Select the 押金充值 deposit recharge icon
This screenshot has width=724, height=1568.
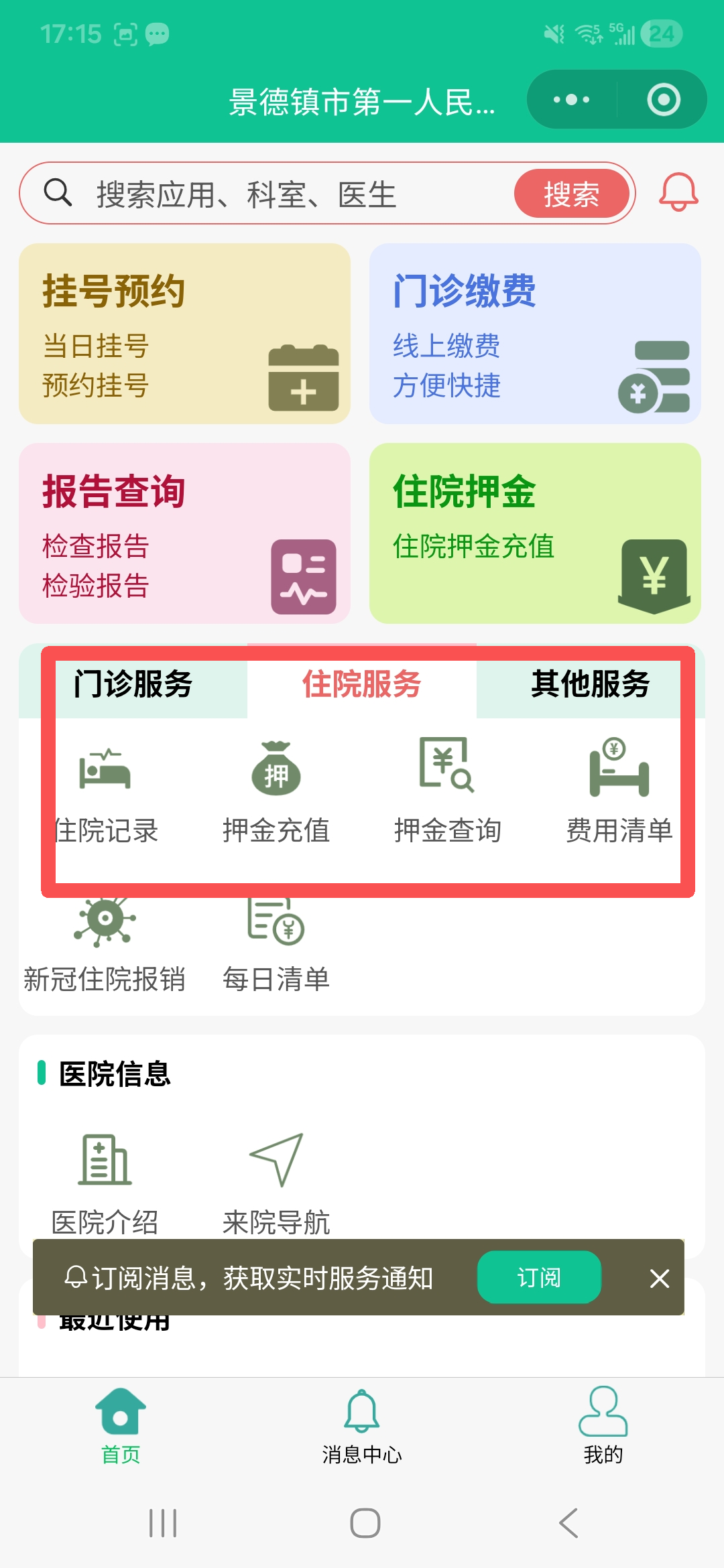click(277, 791)
